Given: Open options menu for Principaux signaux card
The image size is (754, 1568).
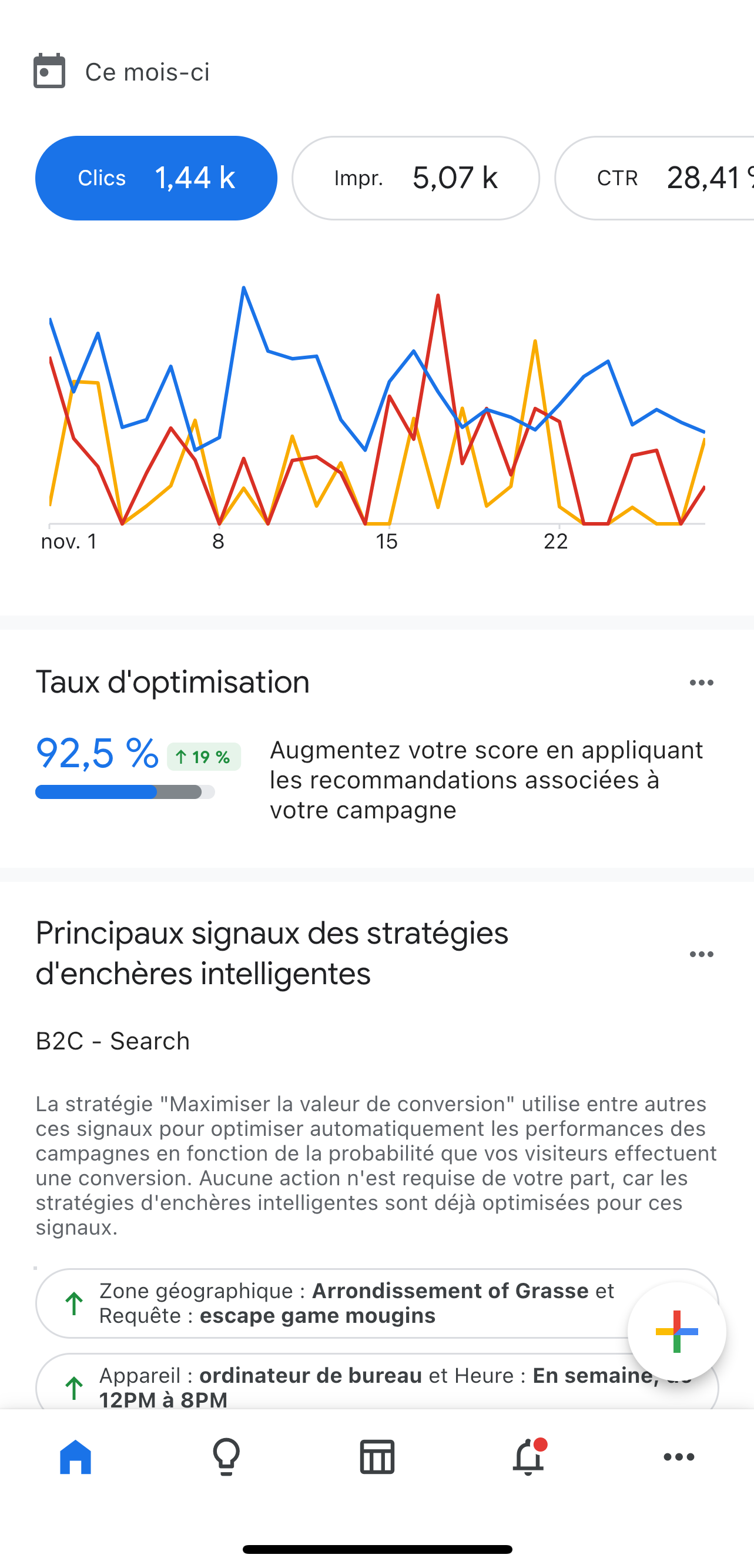Looking at the screenshot, I should coord(701,954).
